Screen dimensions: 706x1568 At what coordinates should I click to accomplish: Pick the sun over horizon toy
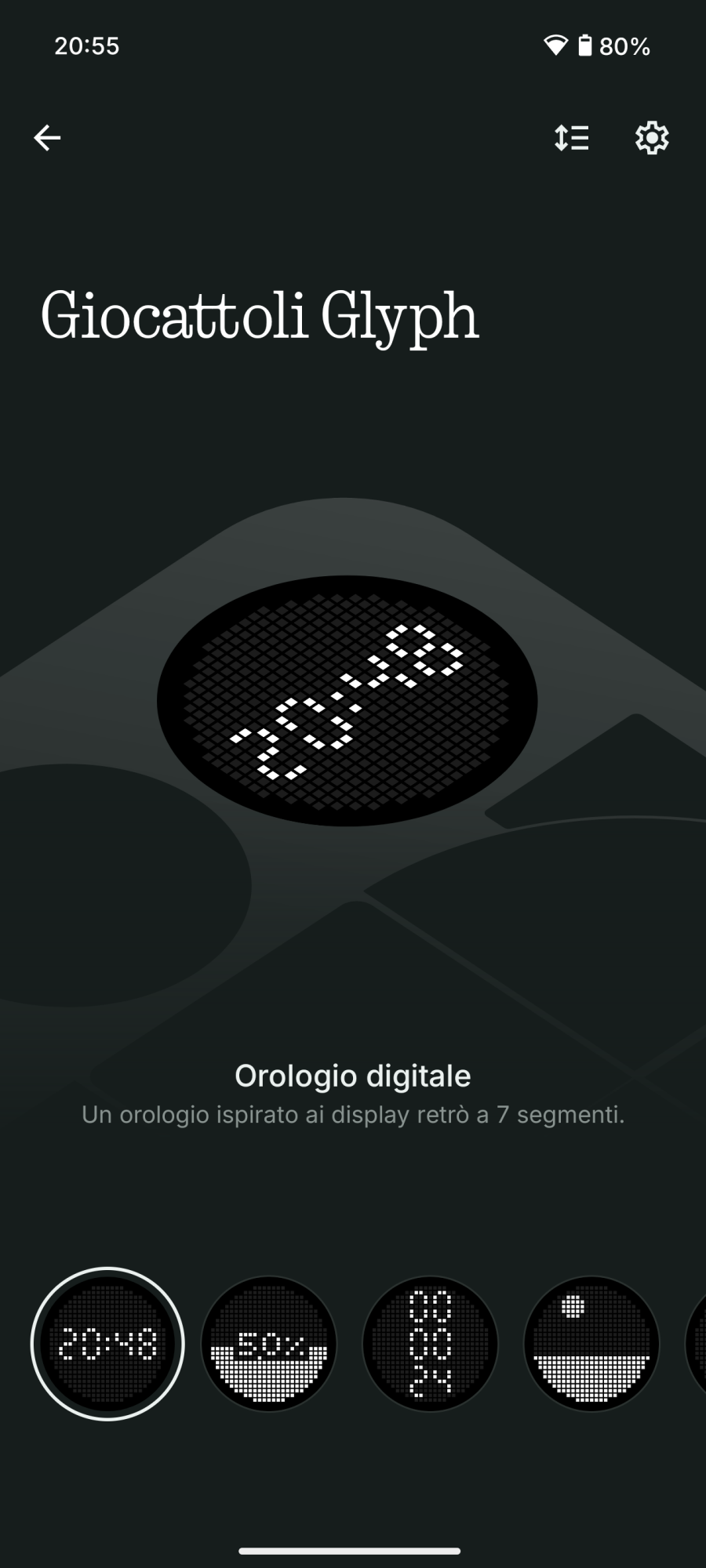tap(591, 1344)
